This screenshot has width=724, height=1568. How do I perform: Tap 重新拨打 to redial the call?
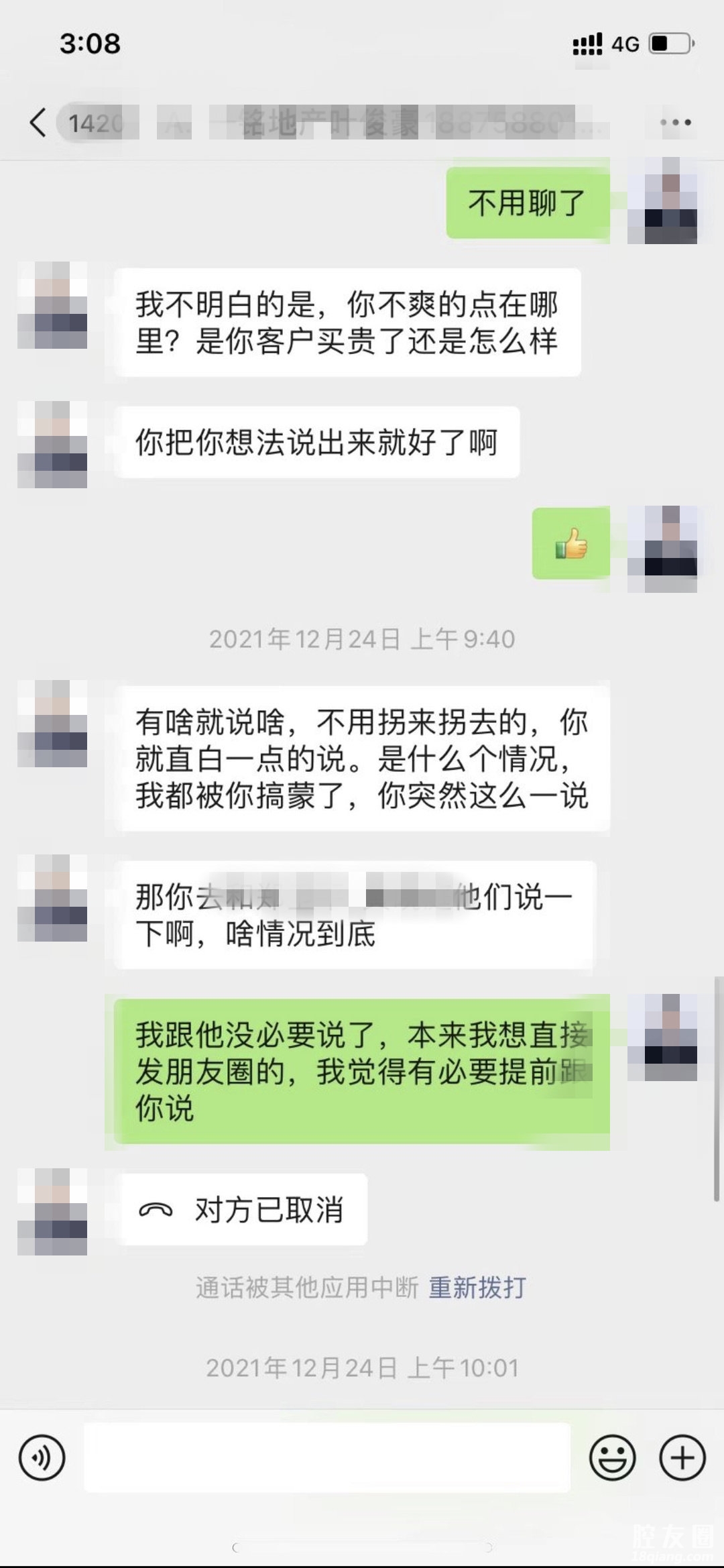(477, 1288)
